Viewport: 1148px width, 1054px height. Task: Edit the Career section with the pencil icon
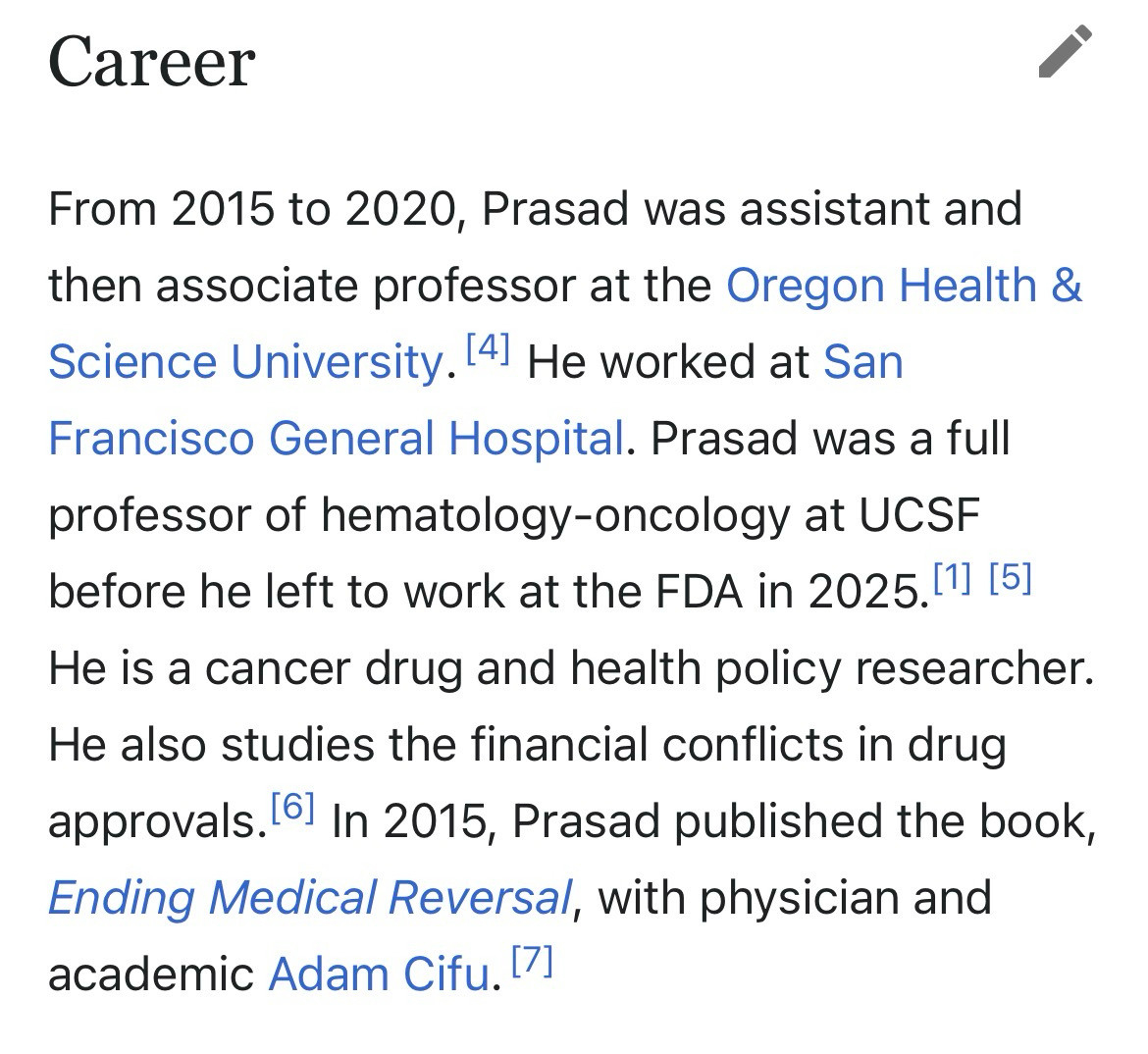[1066, 53]
